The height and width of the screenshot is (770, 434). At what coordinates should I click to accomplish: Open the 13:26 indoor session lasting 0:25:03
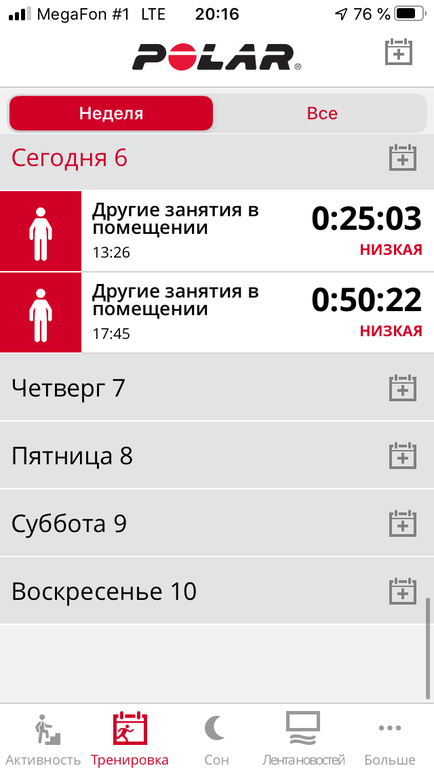pos(217,230)
